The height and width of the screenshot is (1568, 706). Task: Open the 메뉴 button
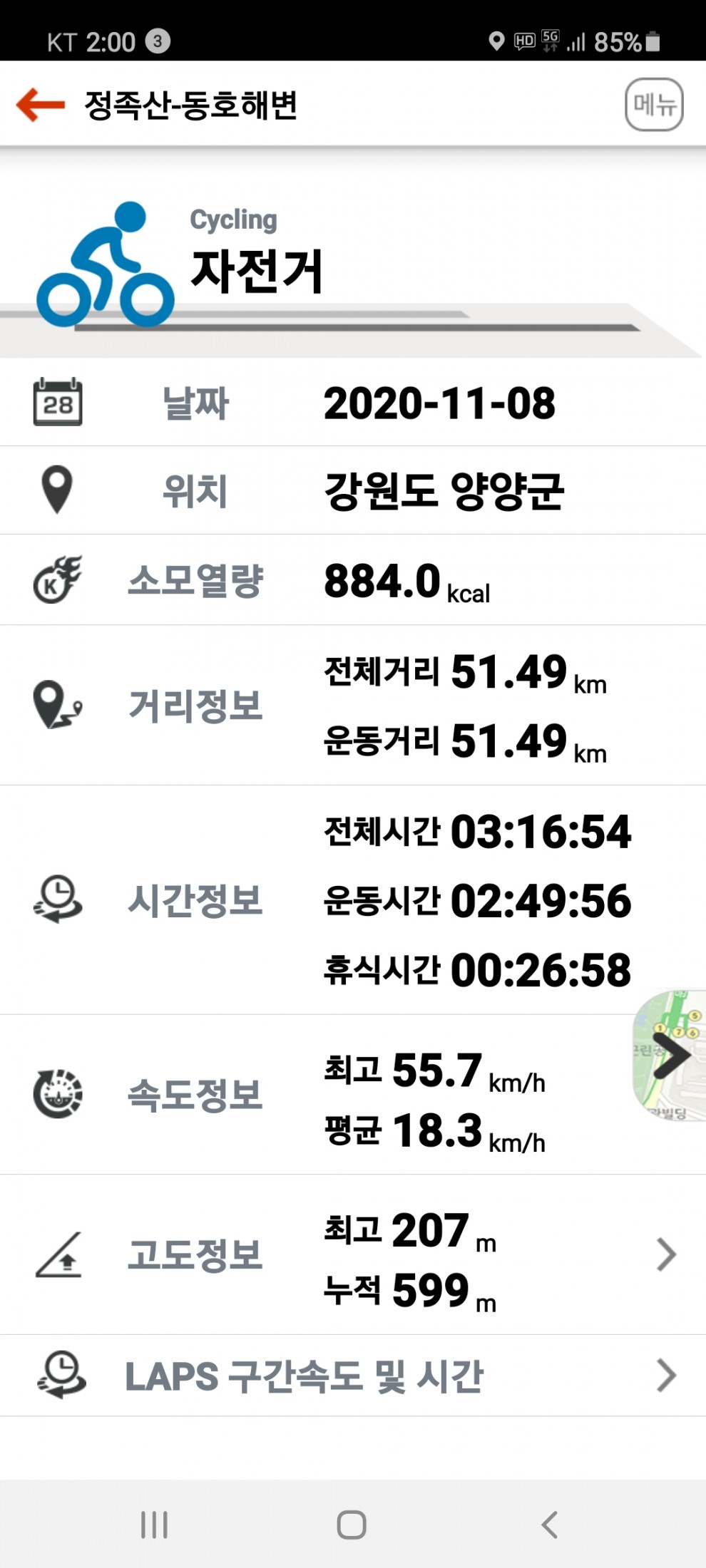[654, 105]
